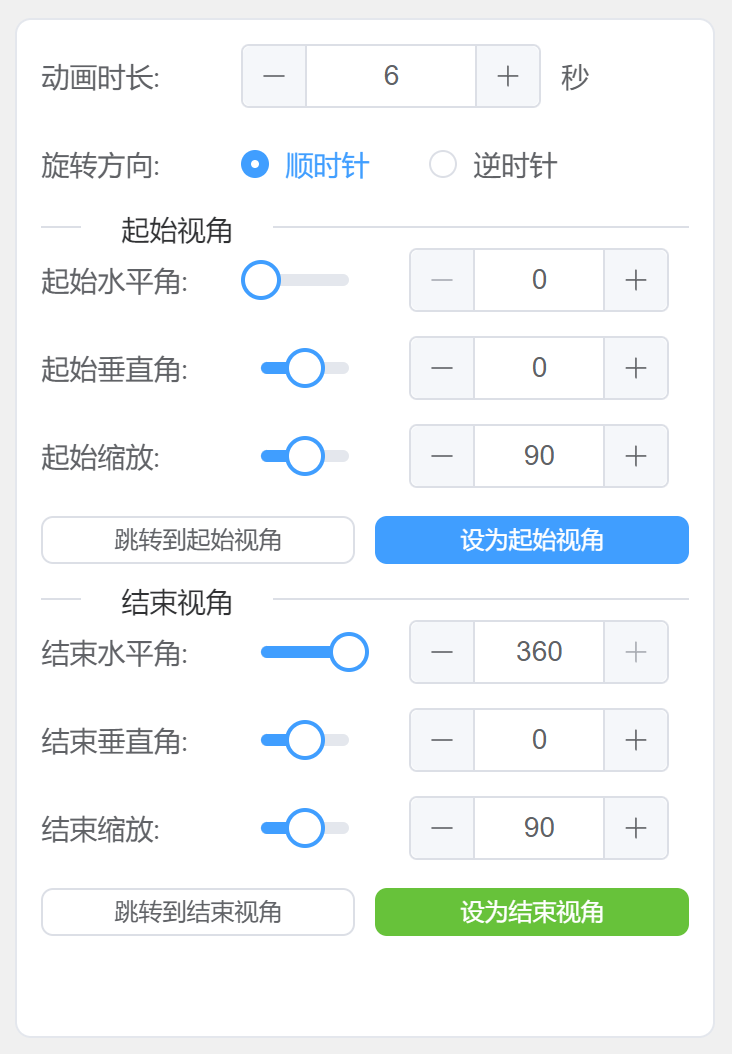Click minus beside 结束缩放
This screenshot has height=1054, width=732.
[x=442, y=828]
